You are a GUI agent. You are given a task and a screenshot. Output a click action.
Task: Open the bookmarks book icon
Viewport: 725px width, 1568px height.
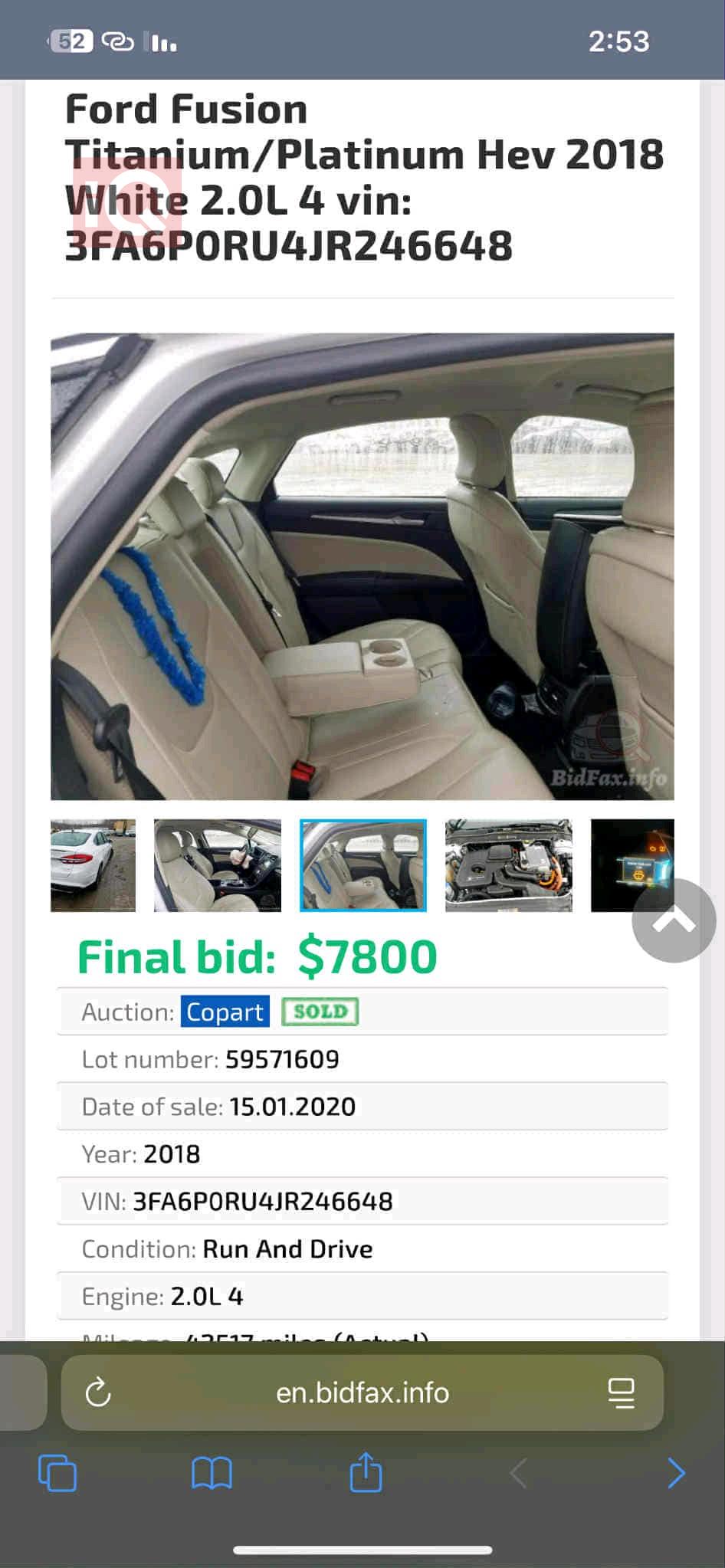point(212,1472)
